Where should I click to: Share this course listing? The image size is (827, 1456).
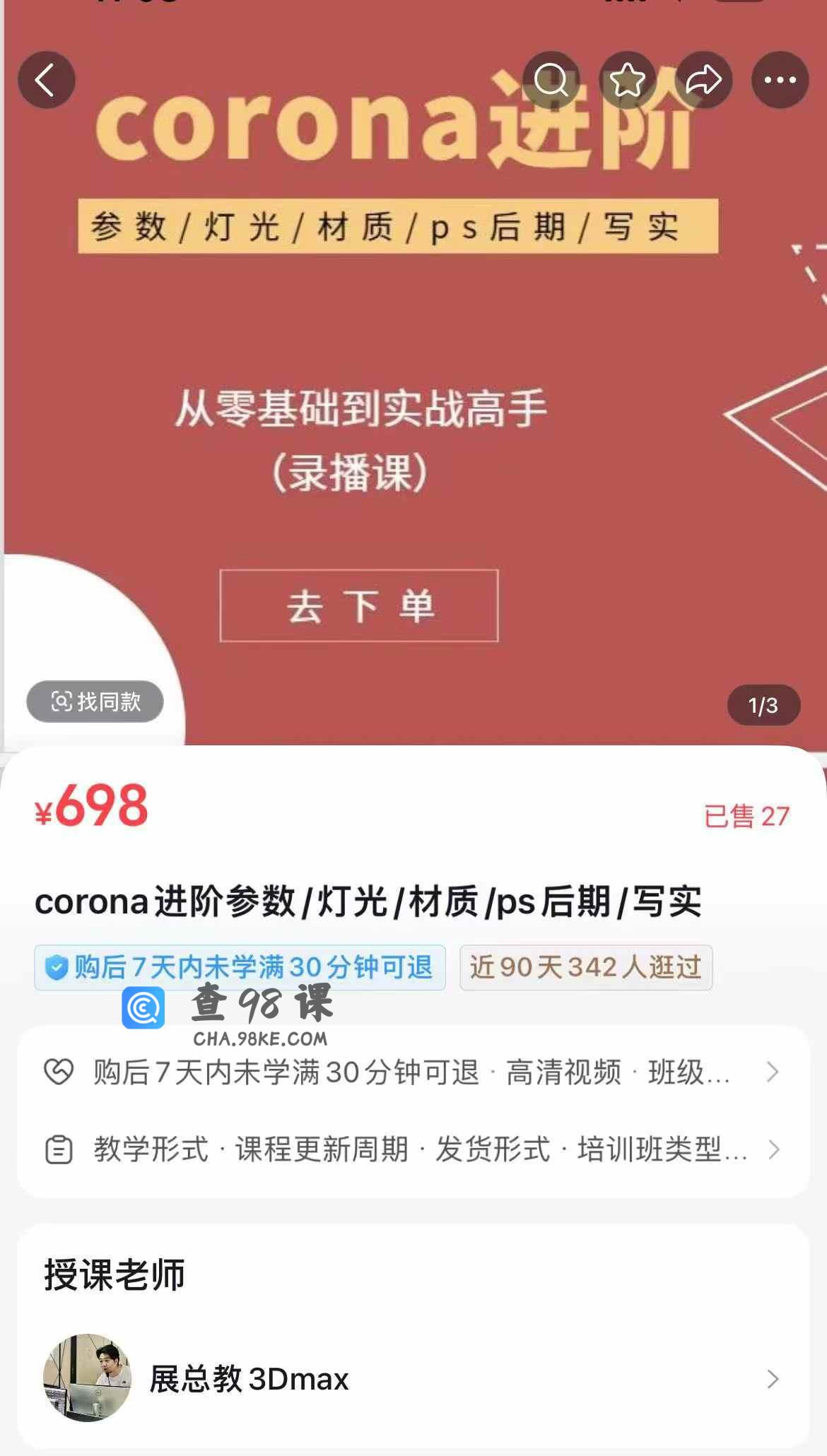(x=703, y=80)
